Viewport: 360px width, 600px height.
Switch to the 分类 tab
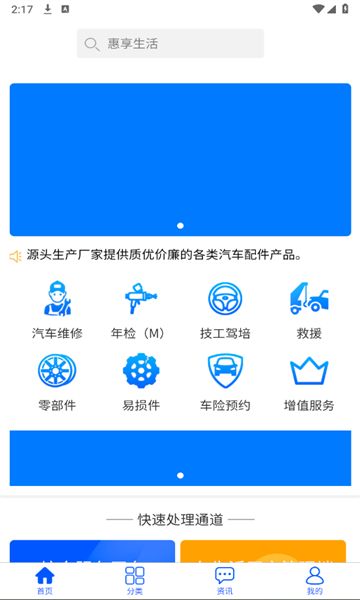tap(135, 581)
